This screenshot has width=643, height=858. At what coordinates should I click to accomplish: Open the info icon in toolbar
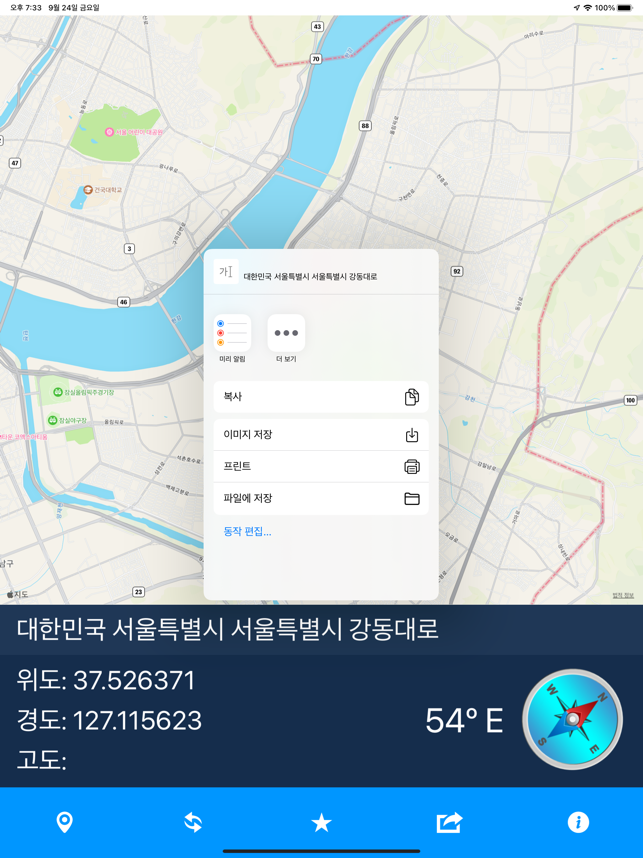click(x=578, y=822)
